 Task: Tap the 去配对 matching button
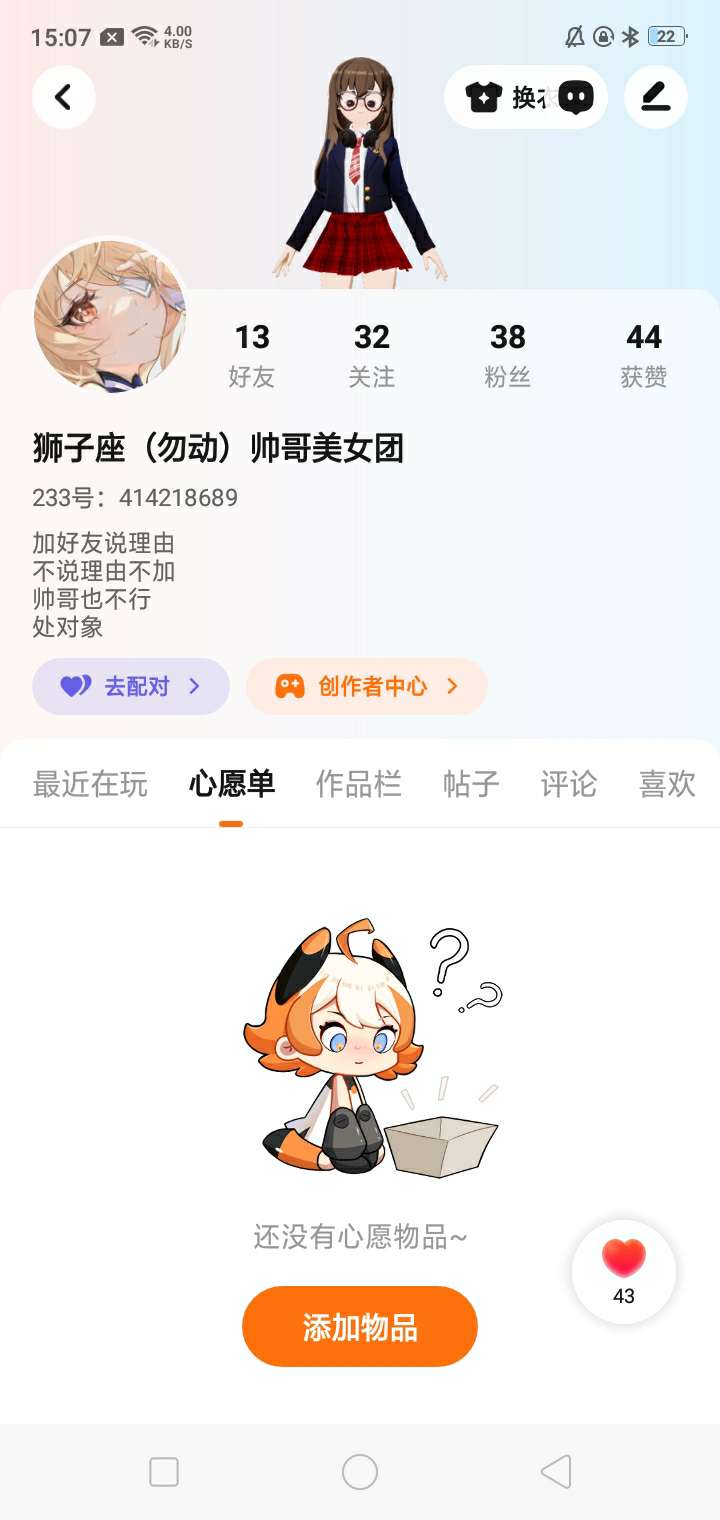coord(131,686)
